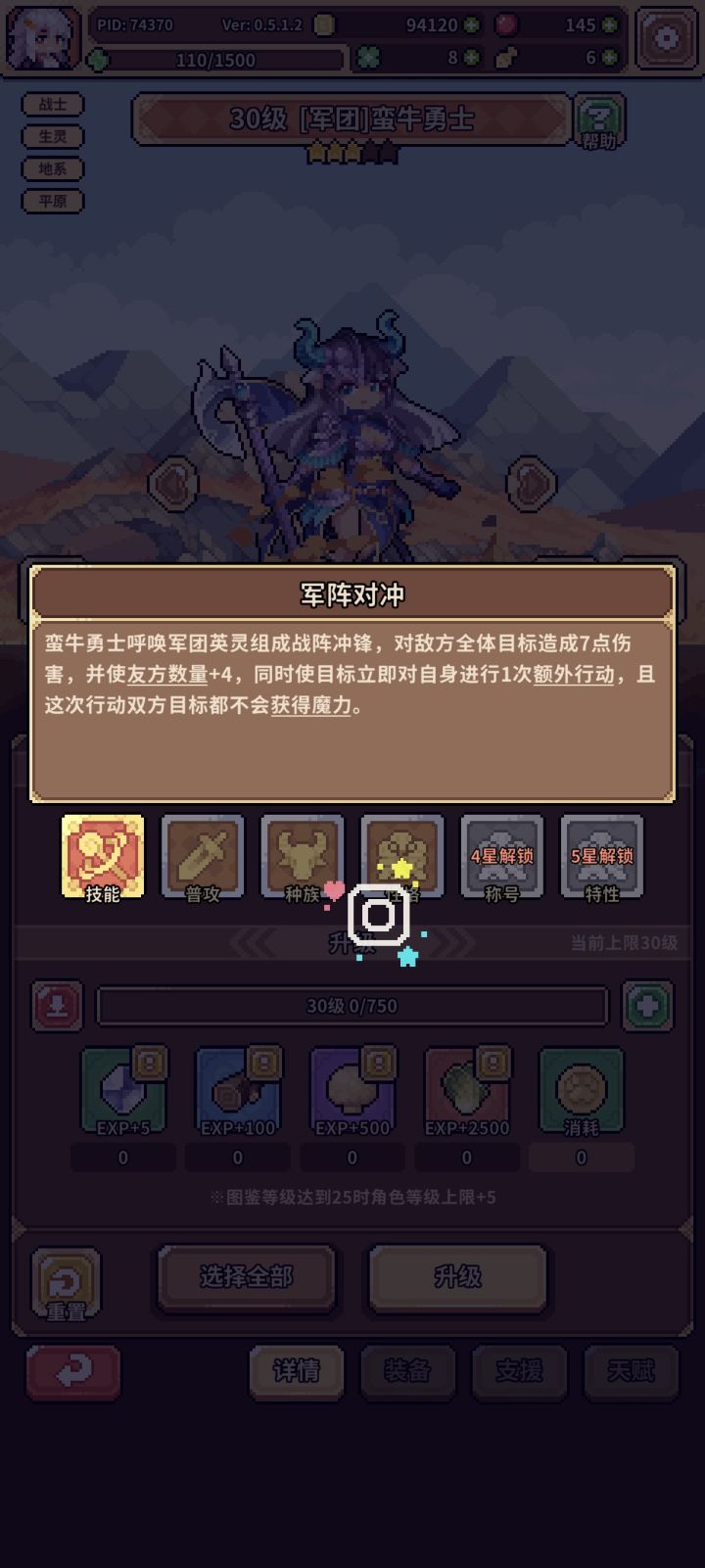Switch to the 支援 support tab
Image resolution: width=705 pixels, height=1568 pixels.
coord(520,1373)
